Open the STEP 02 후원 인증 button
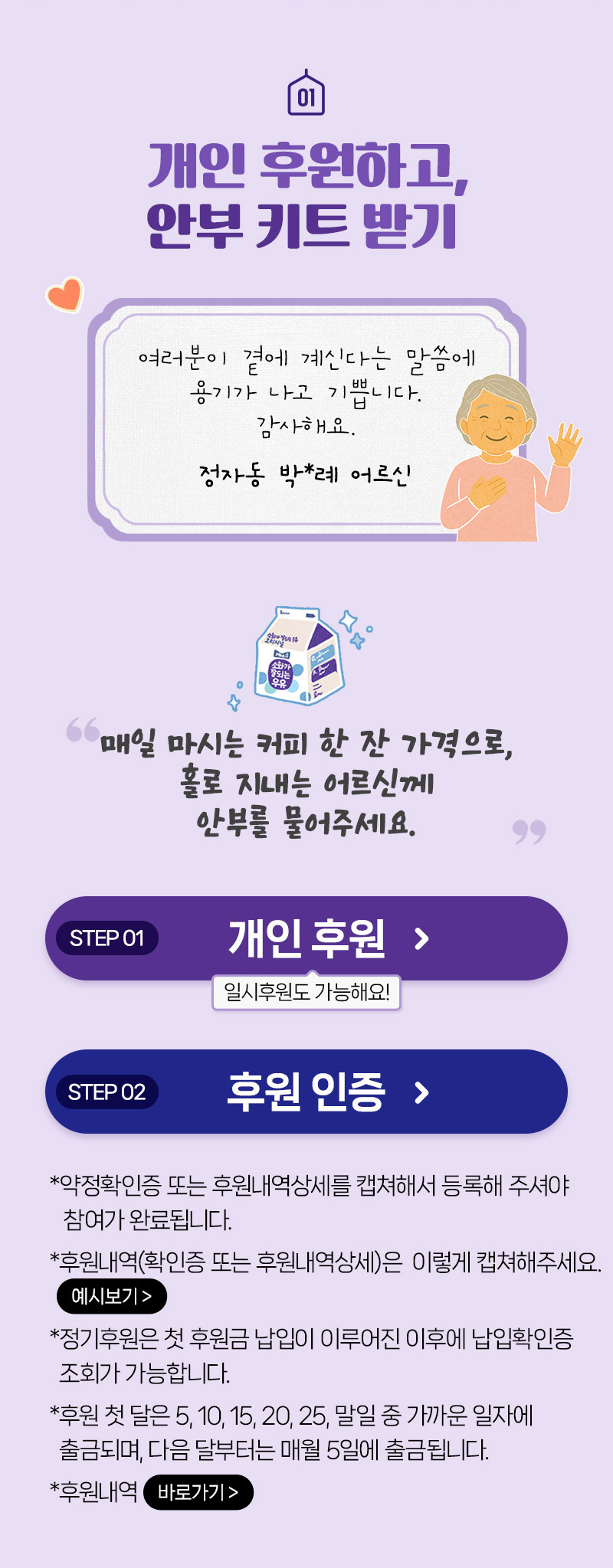 click(306, 1091)
